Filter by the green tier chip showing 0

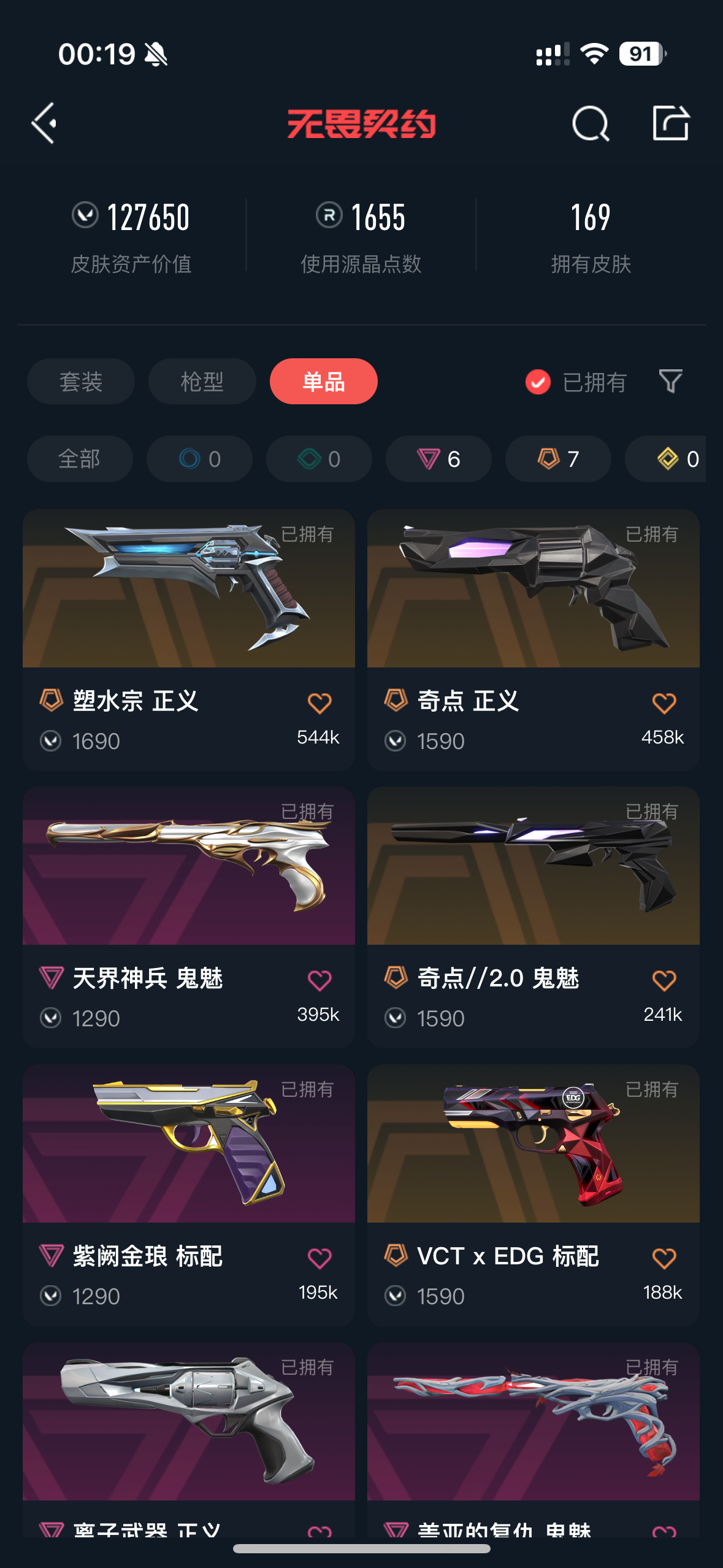(319, 459)
